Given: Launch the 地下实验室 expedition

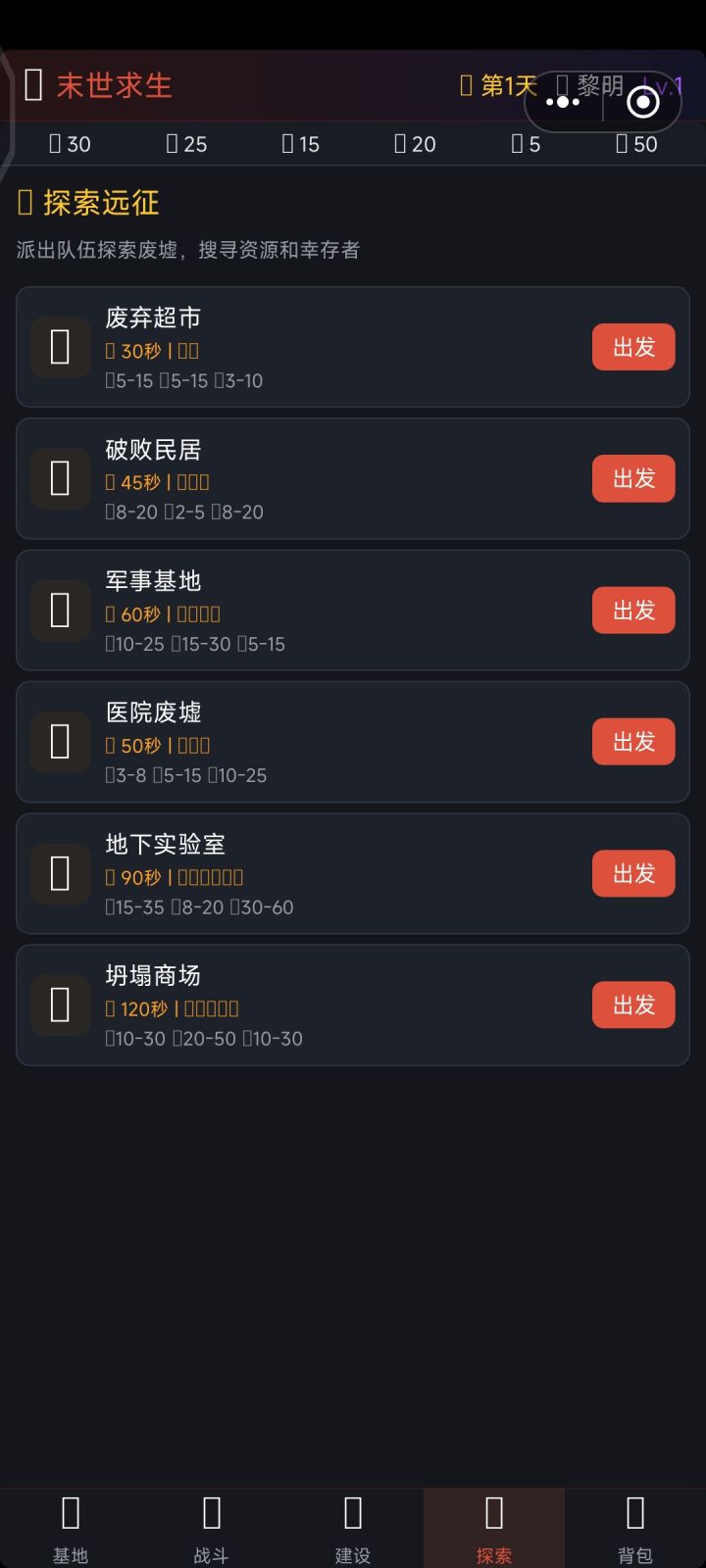Looking at the screenshot, I should 633,873.
